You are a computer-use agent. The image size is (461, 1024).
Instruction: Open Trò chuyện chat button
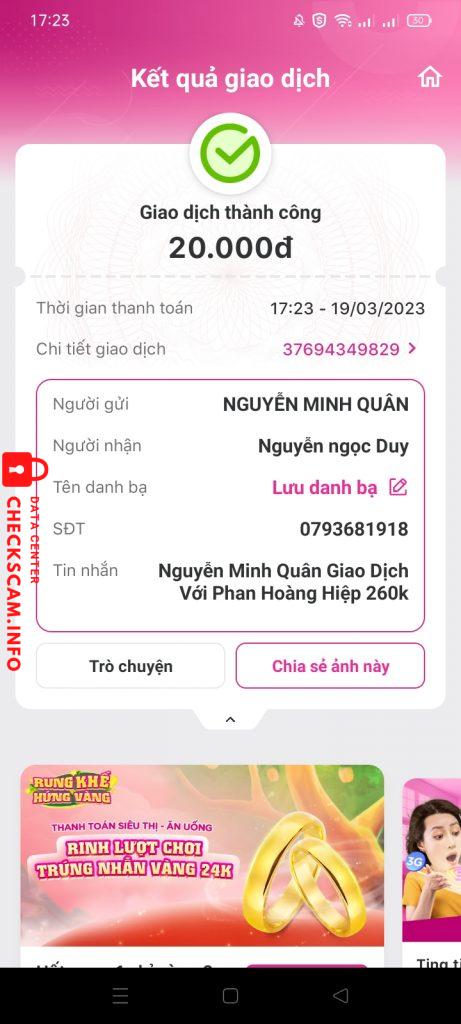pos(131,666)
